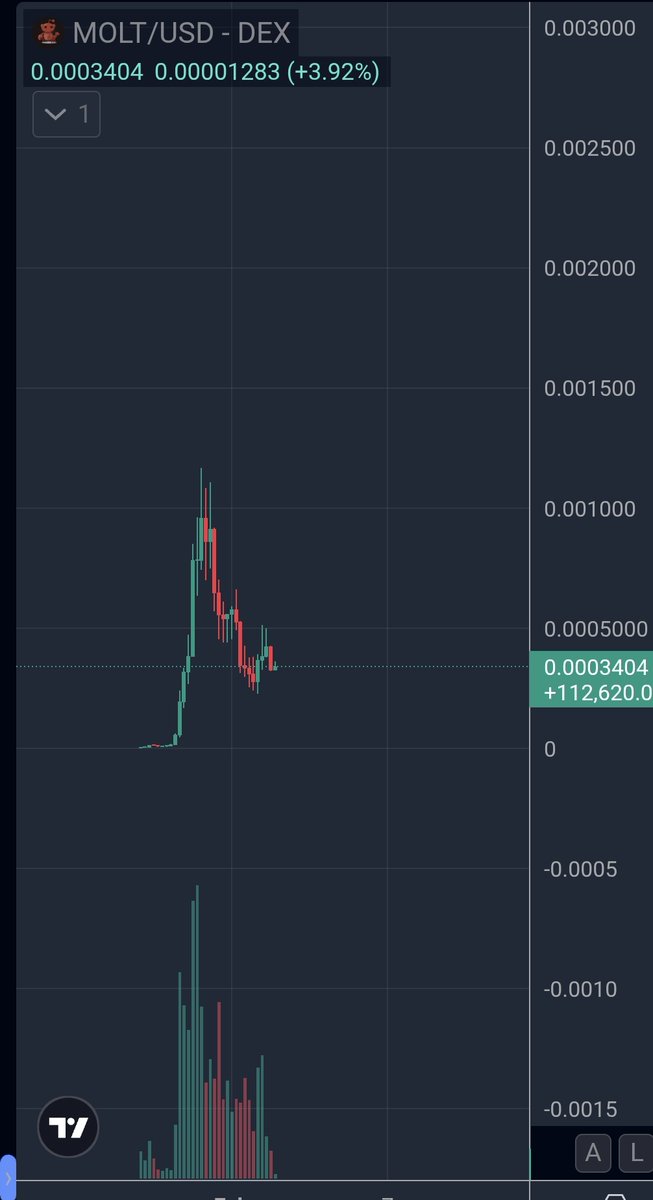The width and height of the screenshot is (653, 1200).
Task: Open the TradingView logo button
Action: 68,1128
